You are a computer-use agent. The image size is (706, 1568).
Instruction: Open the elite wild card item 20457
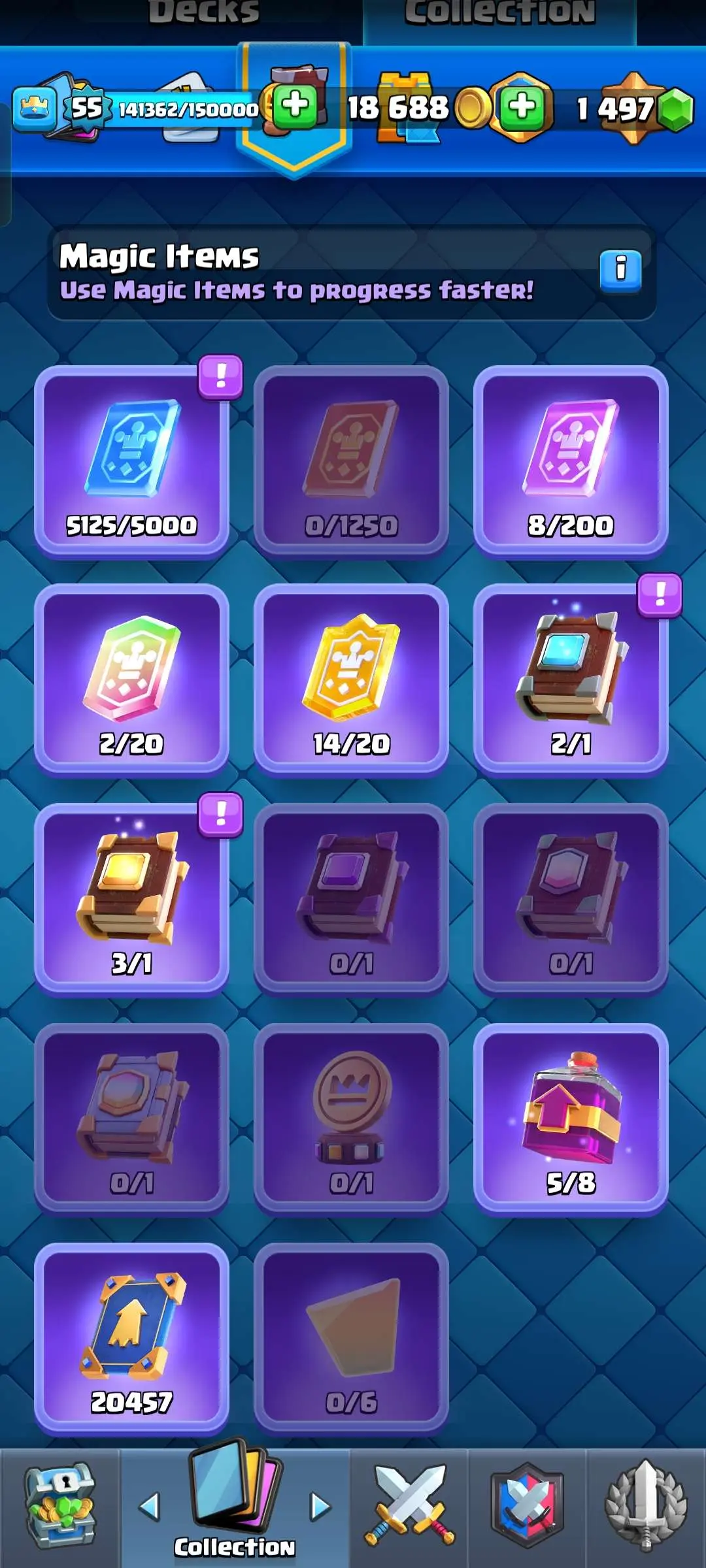[131, 1336]
